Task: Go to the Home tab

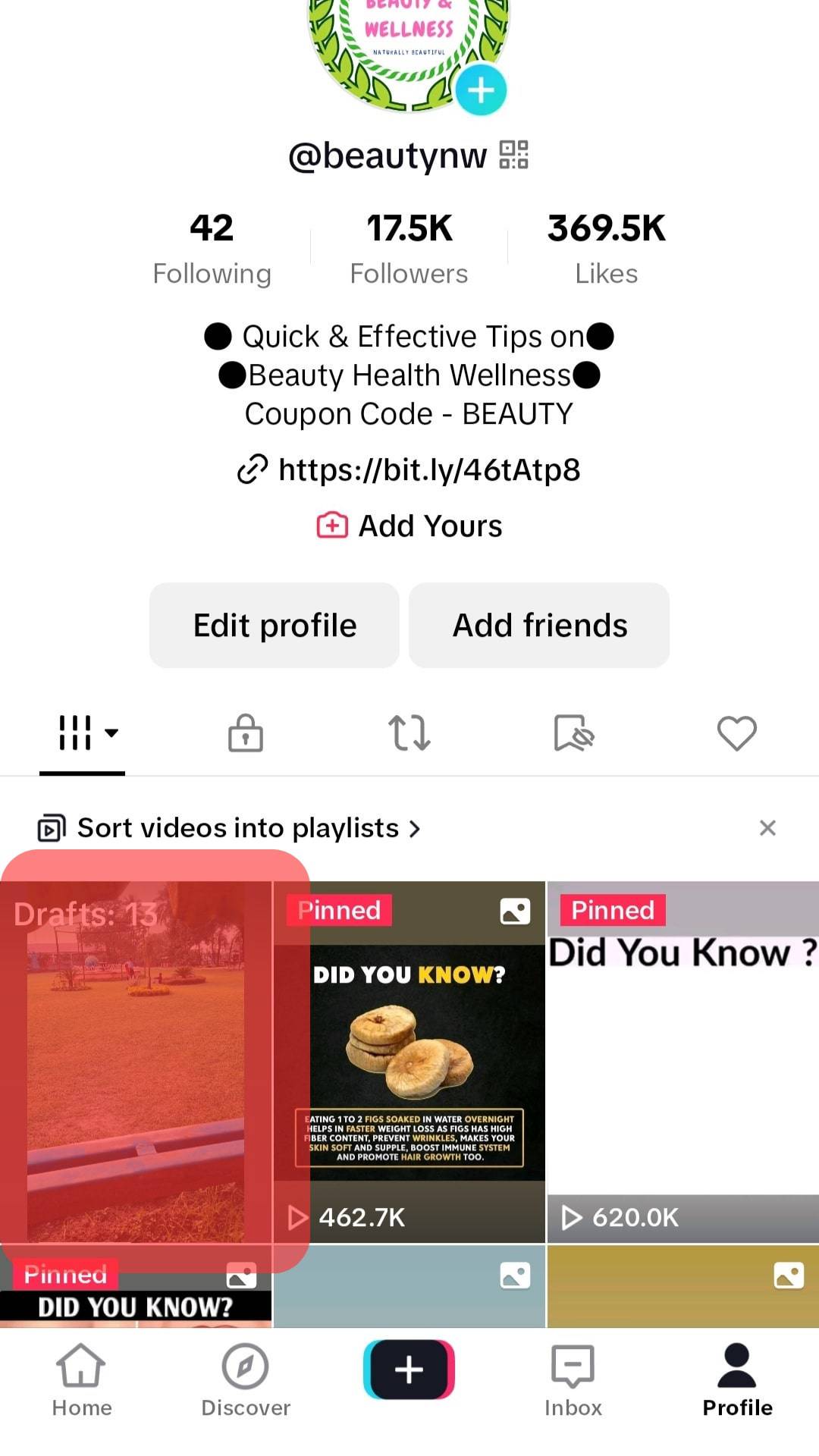Action: click(81, 1380)
